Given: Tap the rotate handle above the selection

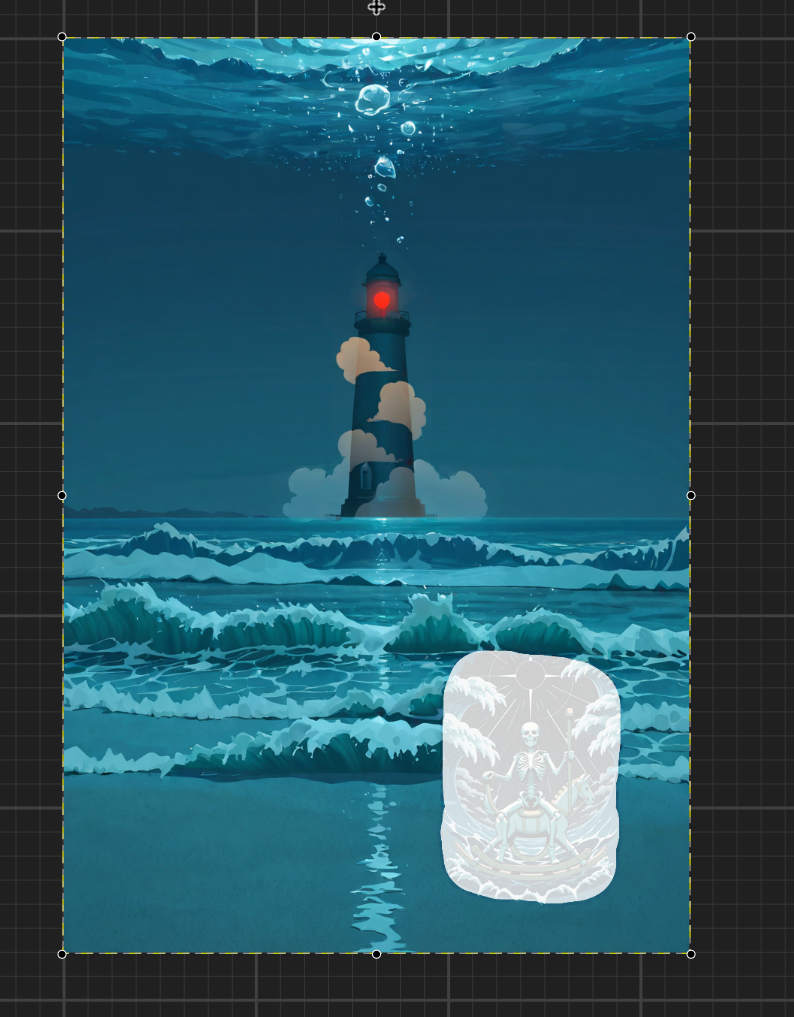Looking at the screenshot, I should [376, 7].
